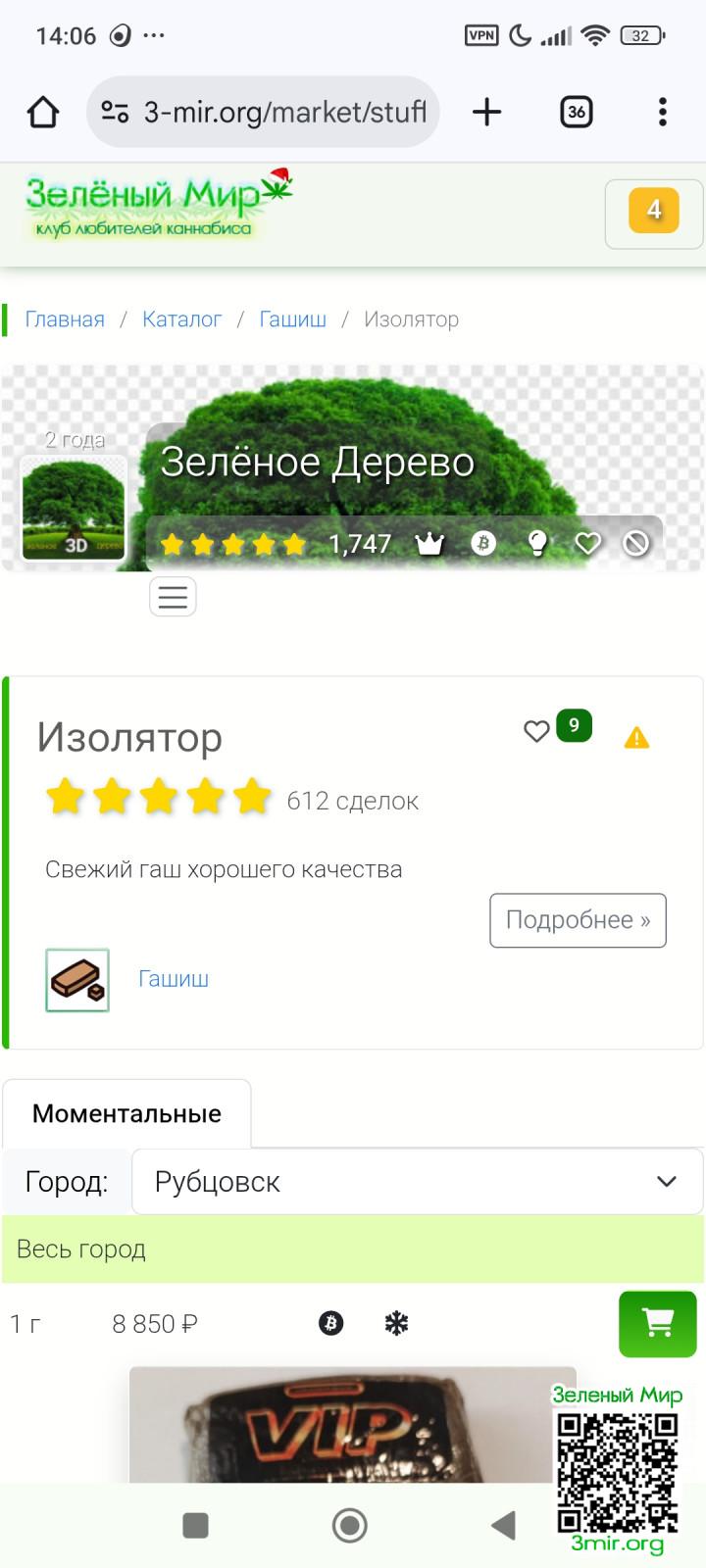706x1568 pixels.
Task: Go to the browser home page
Action: coord(43,113)
